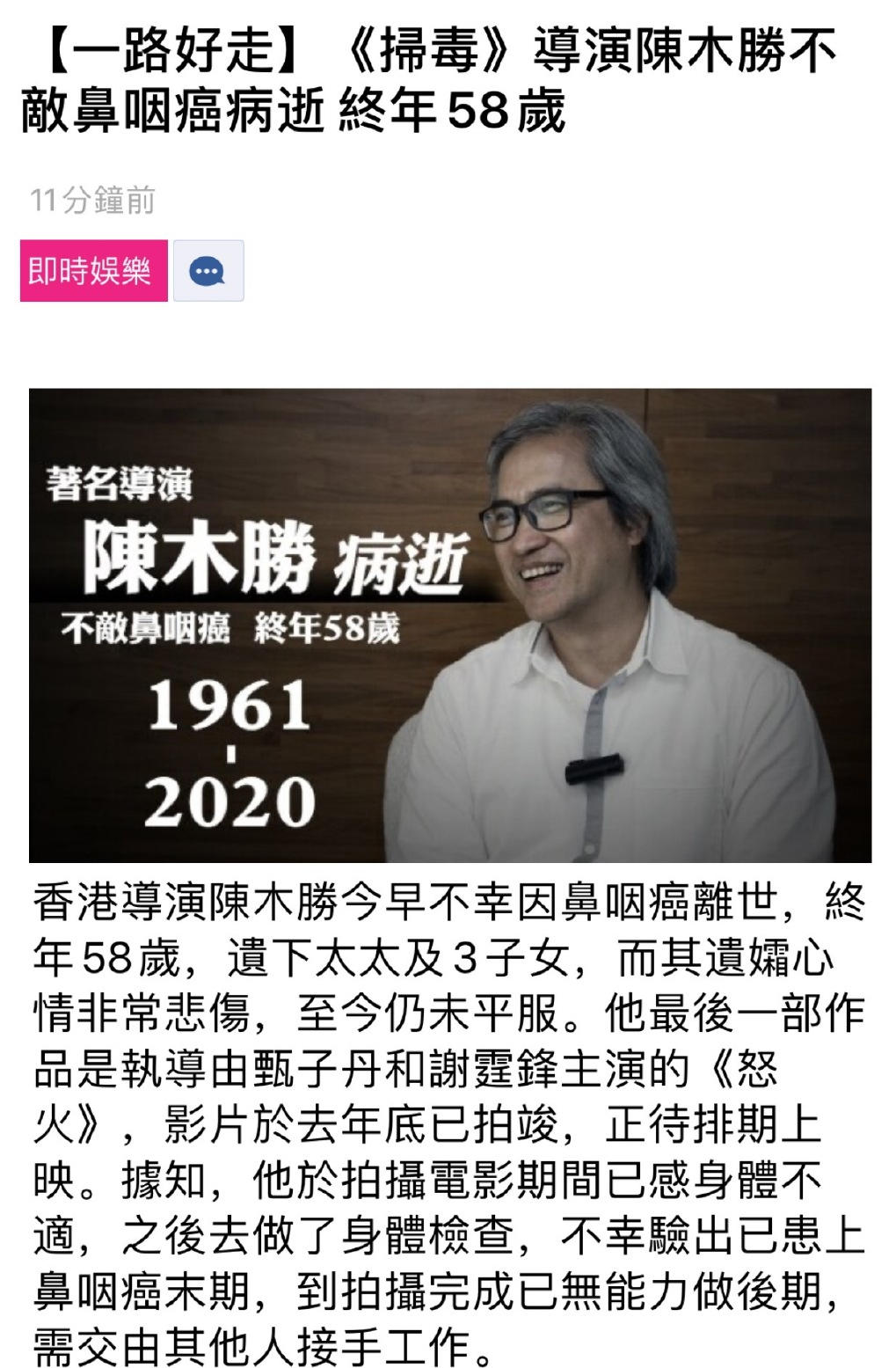The width and height of the screenshot is (896, 1368).
Task: View the 陳木勝 memorial article image
Action: point(449,625)
